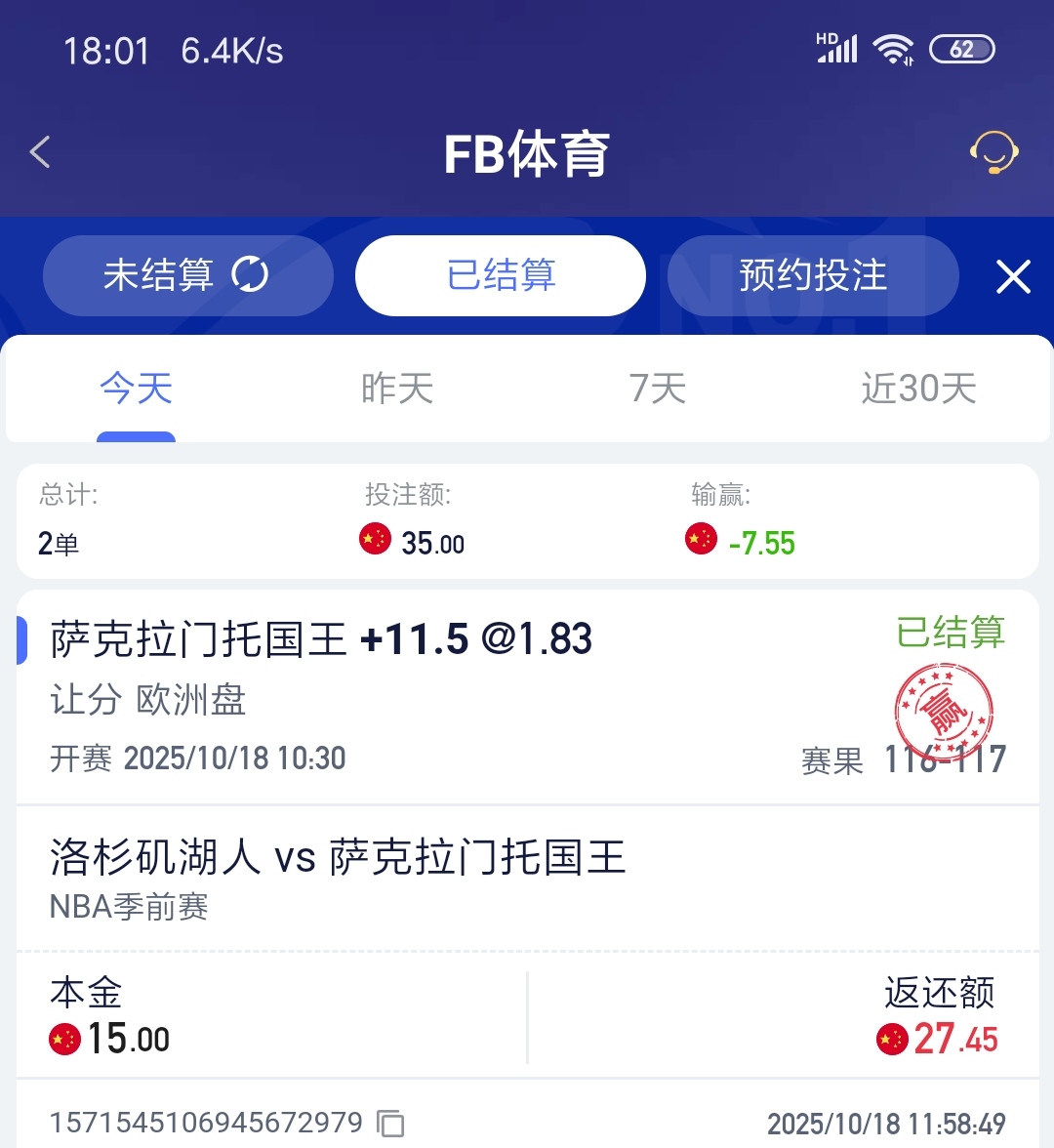Select the 已结算 settled tab
1054x1148 pixels.
pyautogui.click(x=501, y=275)
